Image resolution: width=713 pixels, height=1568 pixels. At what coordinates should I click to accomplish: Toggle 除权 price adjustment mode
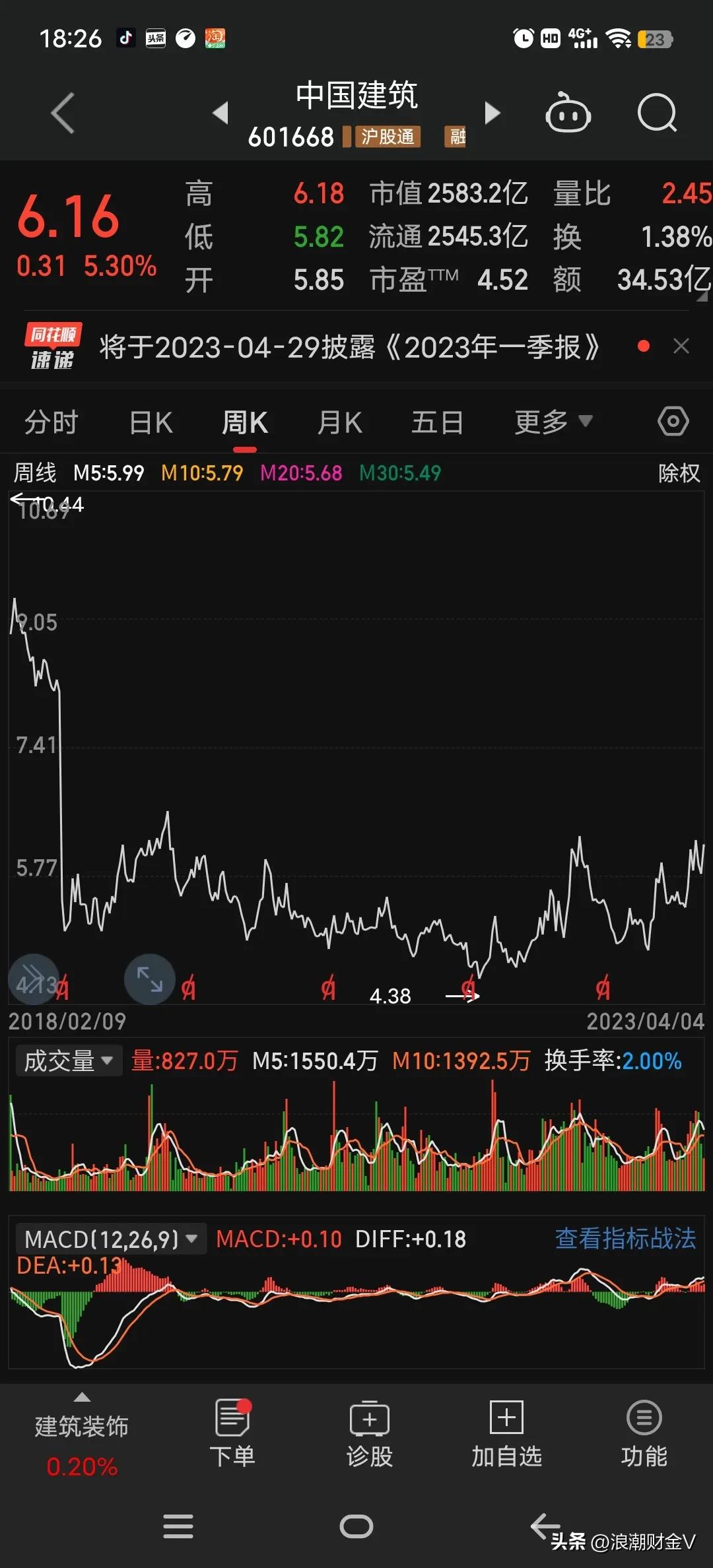[678, 473]
